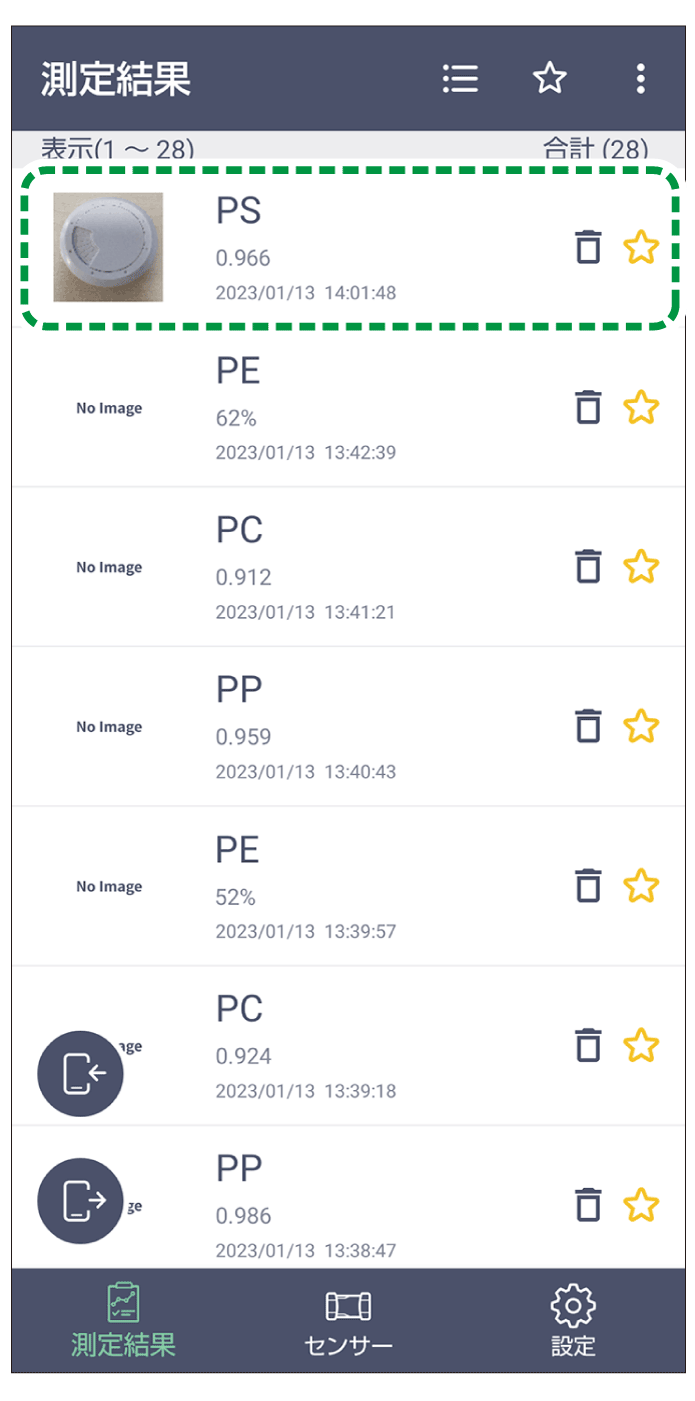Tap the export from phone floating button

pos(80,1201)
